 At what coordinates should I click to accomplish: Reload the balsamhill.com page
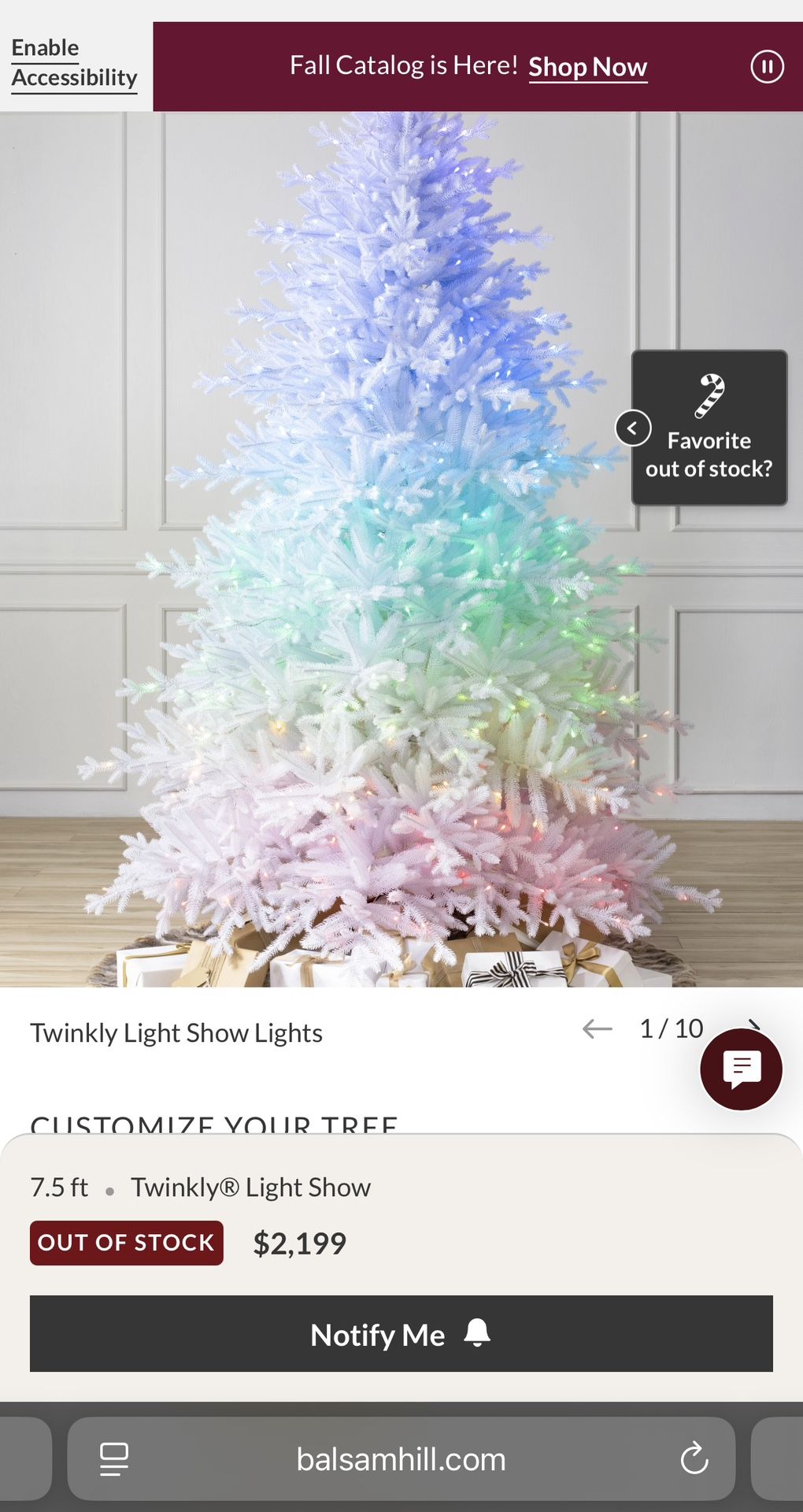[694, 1458]
